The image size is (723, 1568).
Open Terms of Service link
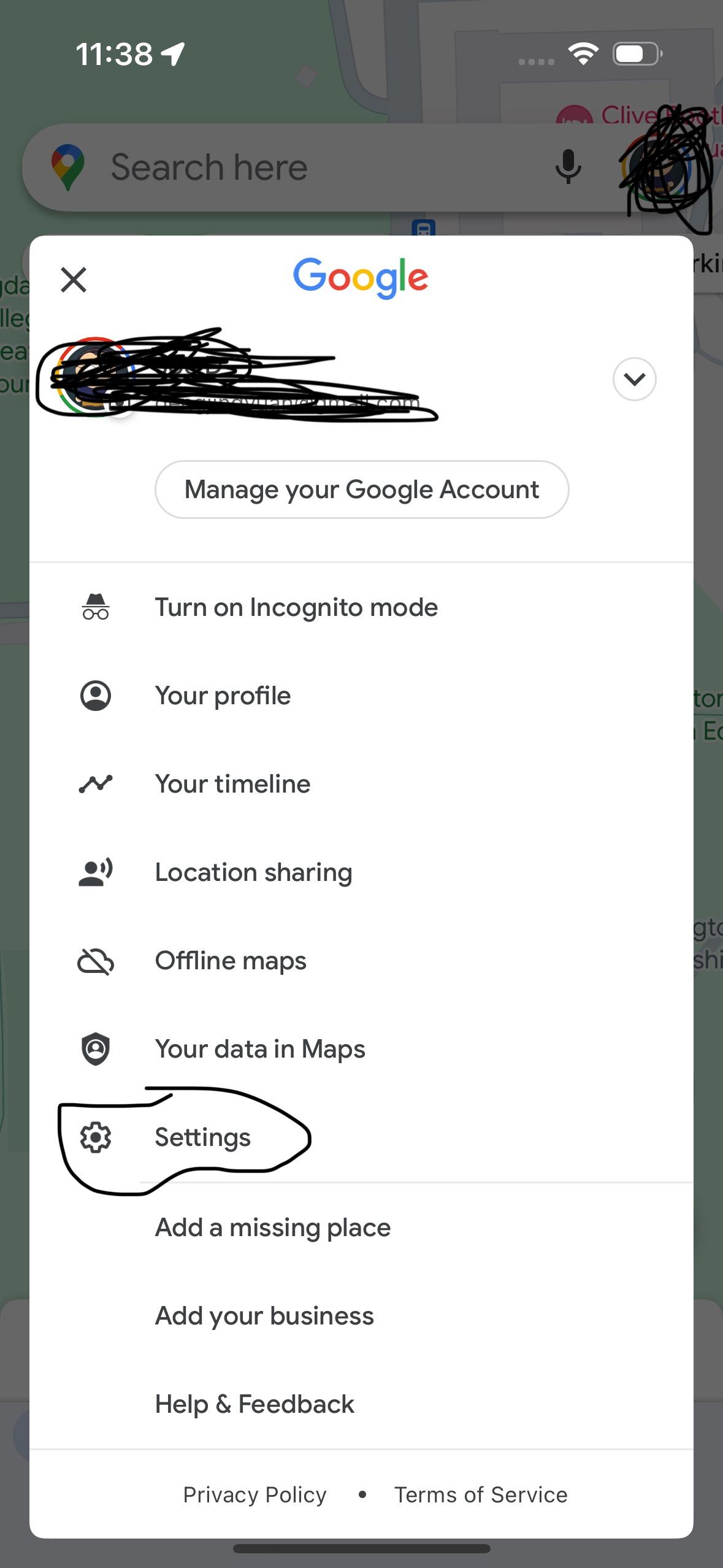click(481, 1495)
